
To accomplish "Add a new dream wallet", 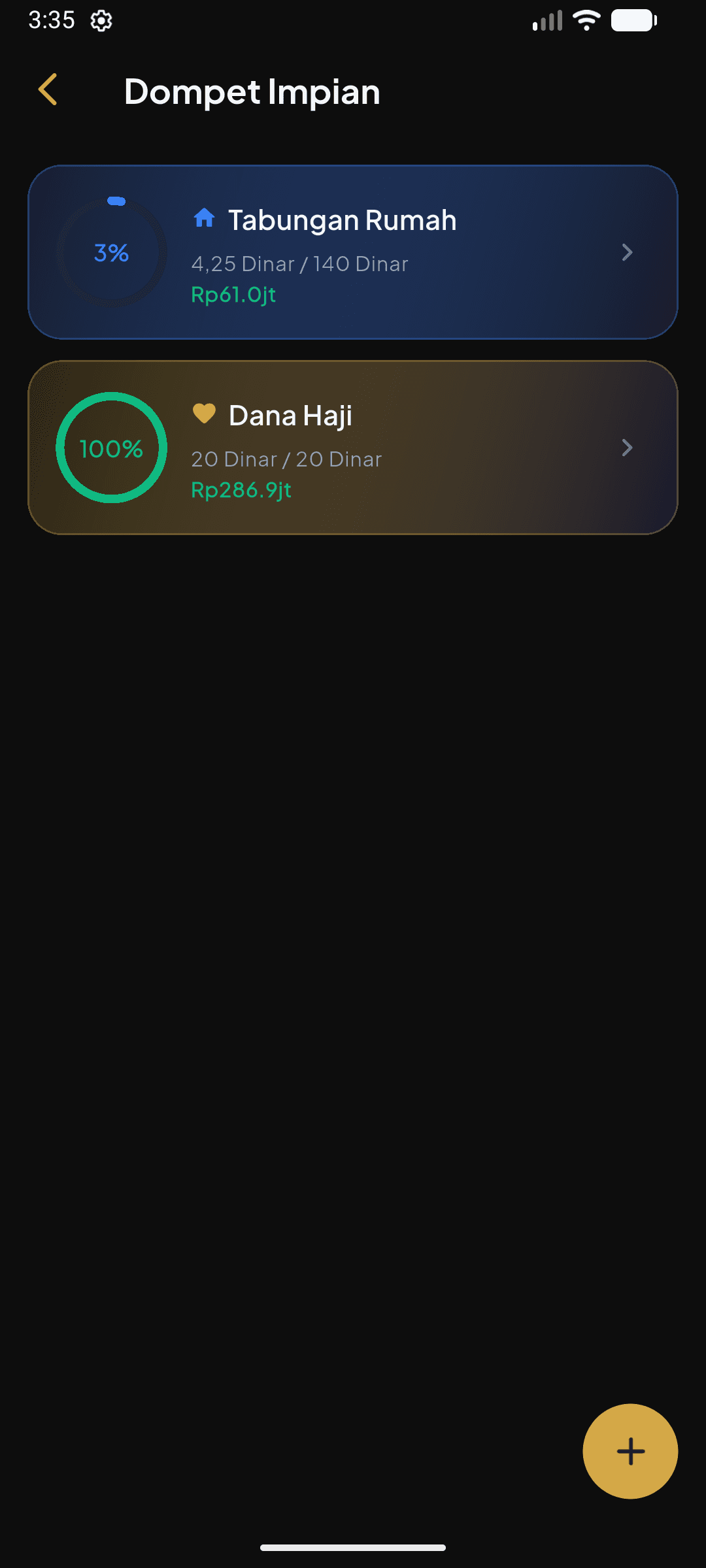I will (630, 1451).
